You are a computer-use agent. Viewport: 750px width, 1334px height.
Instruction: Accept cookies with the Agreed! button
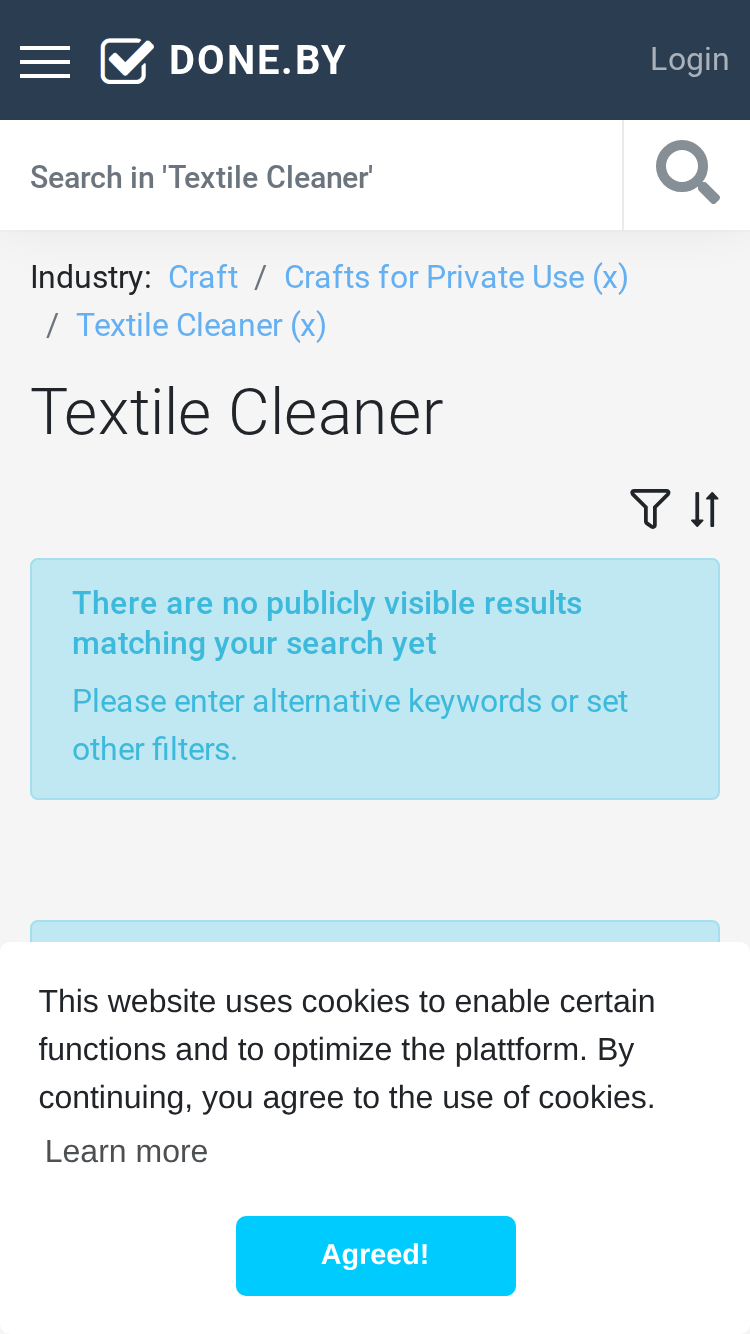click(x=375, y=1255)
